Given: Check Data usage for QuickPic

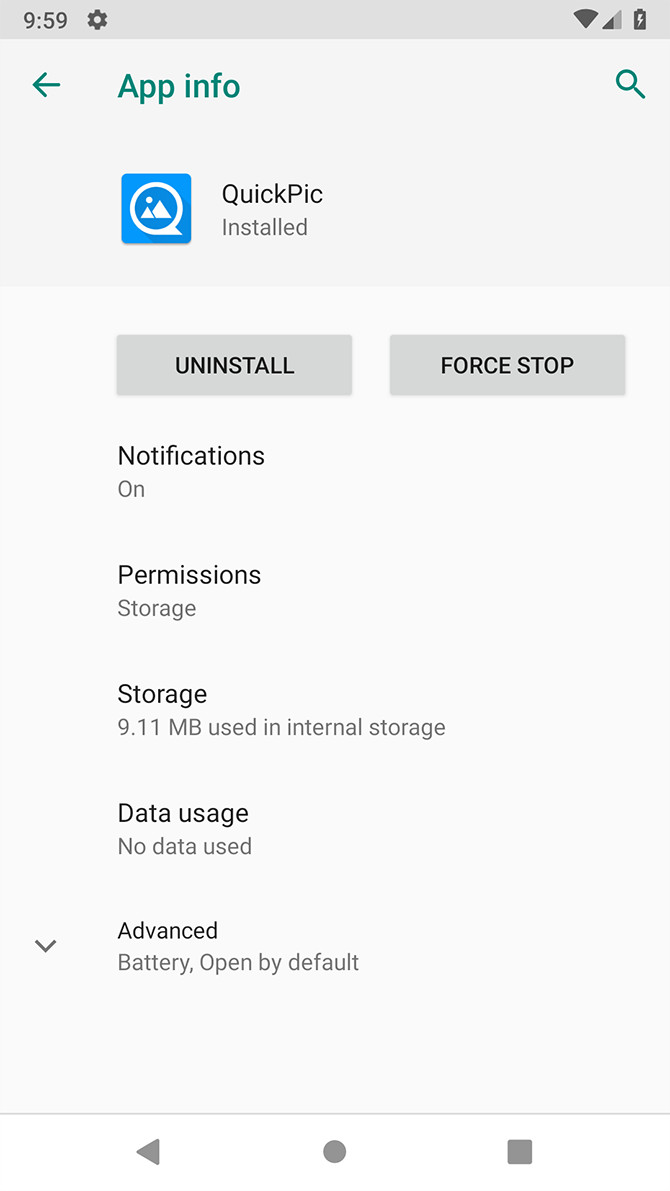Looking at the screenshot, I should 185,828.
